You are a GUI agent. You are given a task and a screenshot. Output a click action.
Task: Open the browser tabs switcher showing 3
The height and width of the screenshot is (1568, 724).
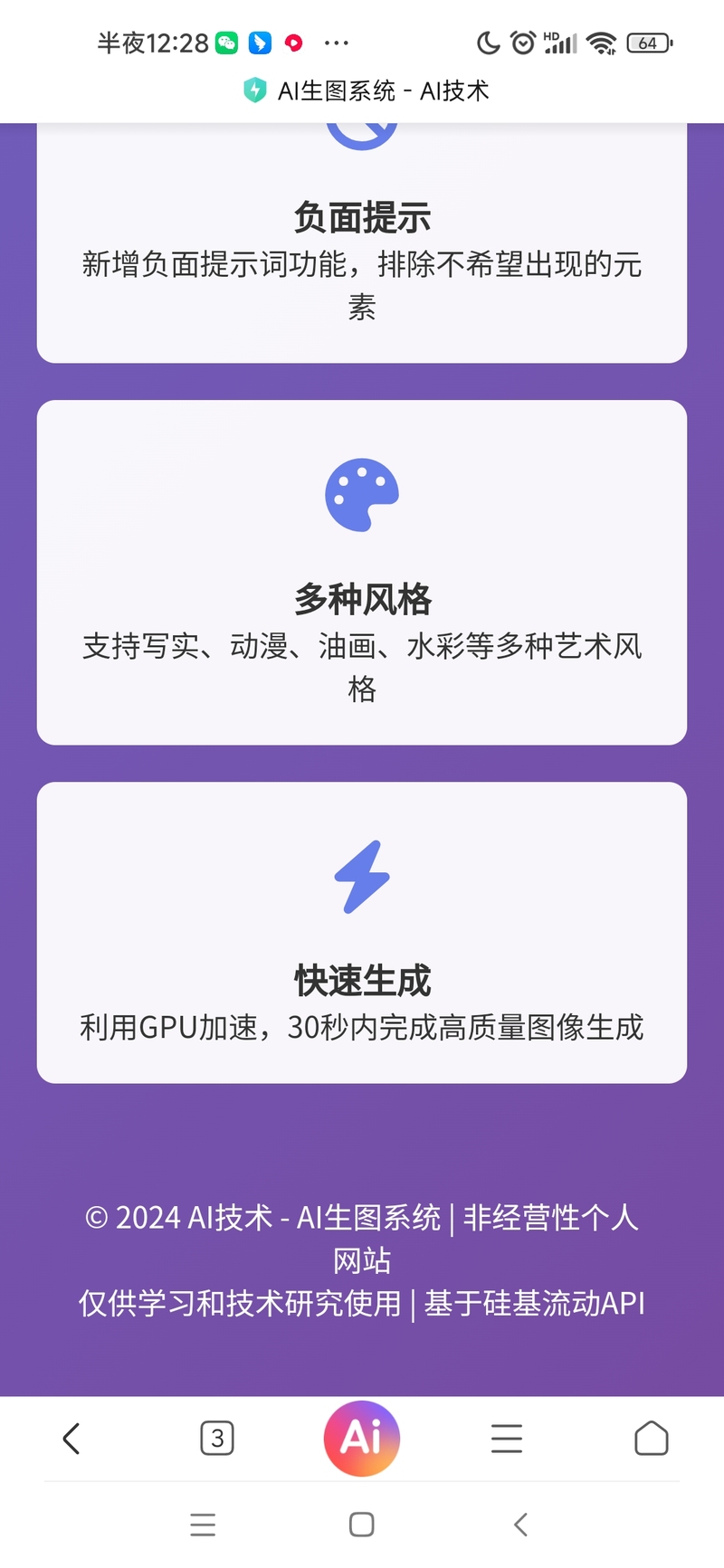[x=217, y=1438]
